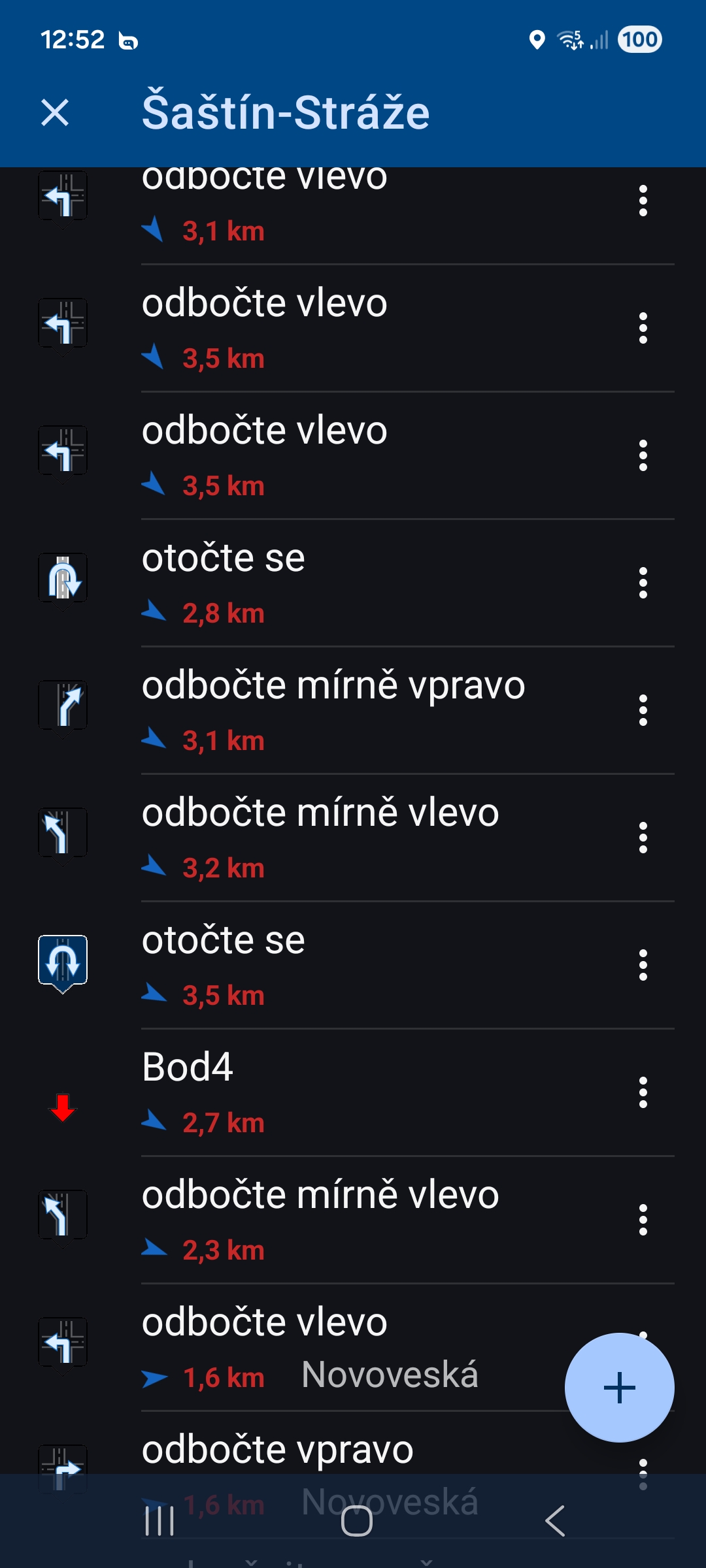
Task: Close the Šaštín-Stráže route list
Action: point(55,112)
